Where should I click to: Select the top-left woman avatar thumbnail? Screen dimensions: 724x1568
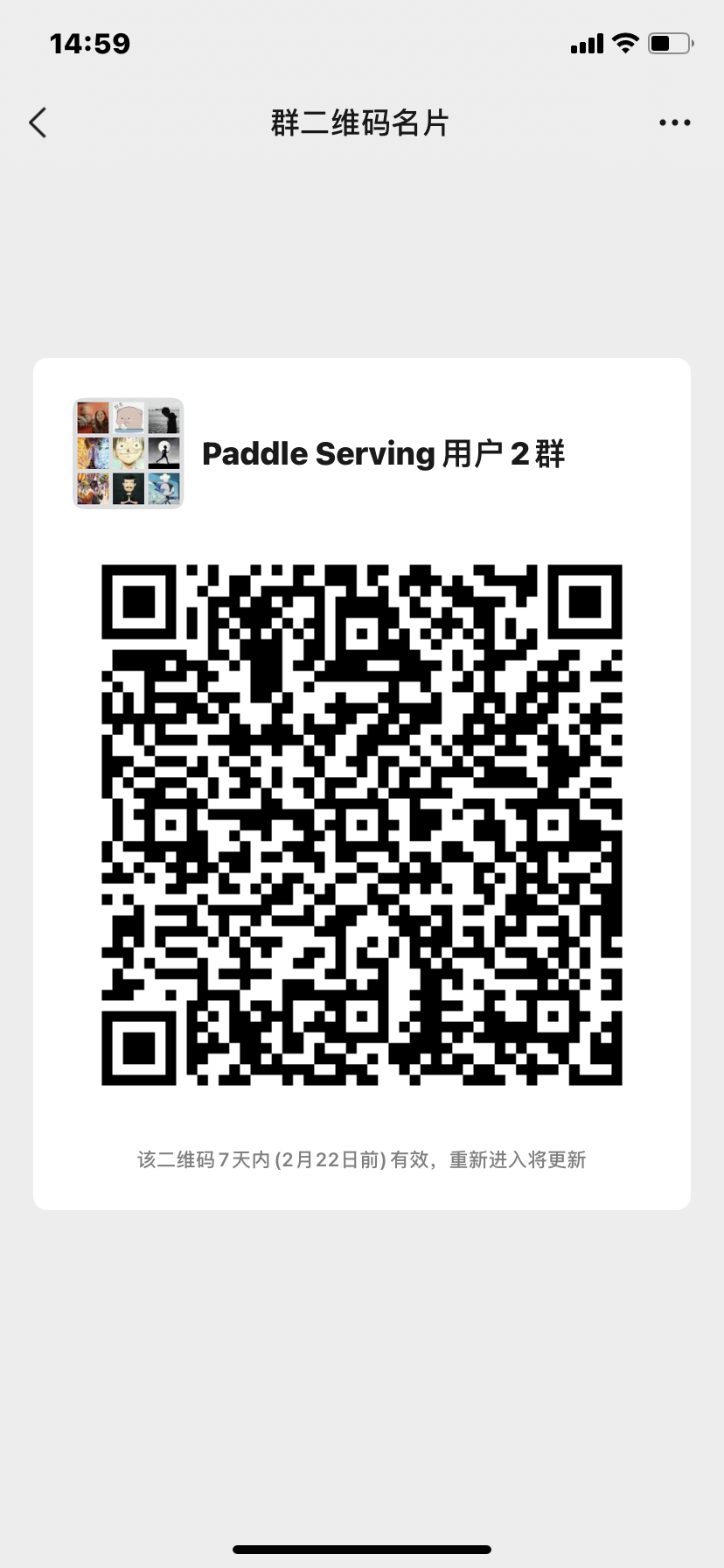93,417
